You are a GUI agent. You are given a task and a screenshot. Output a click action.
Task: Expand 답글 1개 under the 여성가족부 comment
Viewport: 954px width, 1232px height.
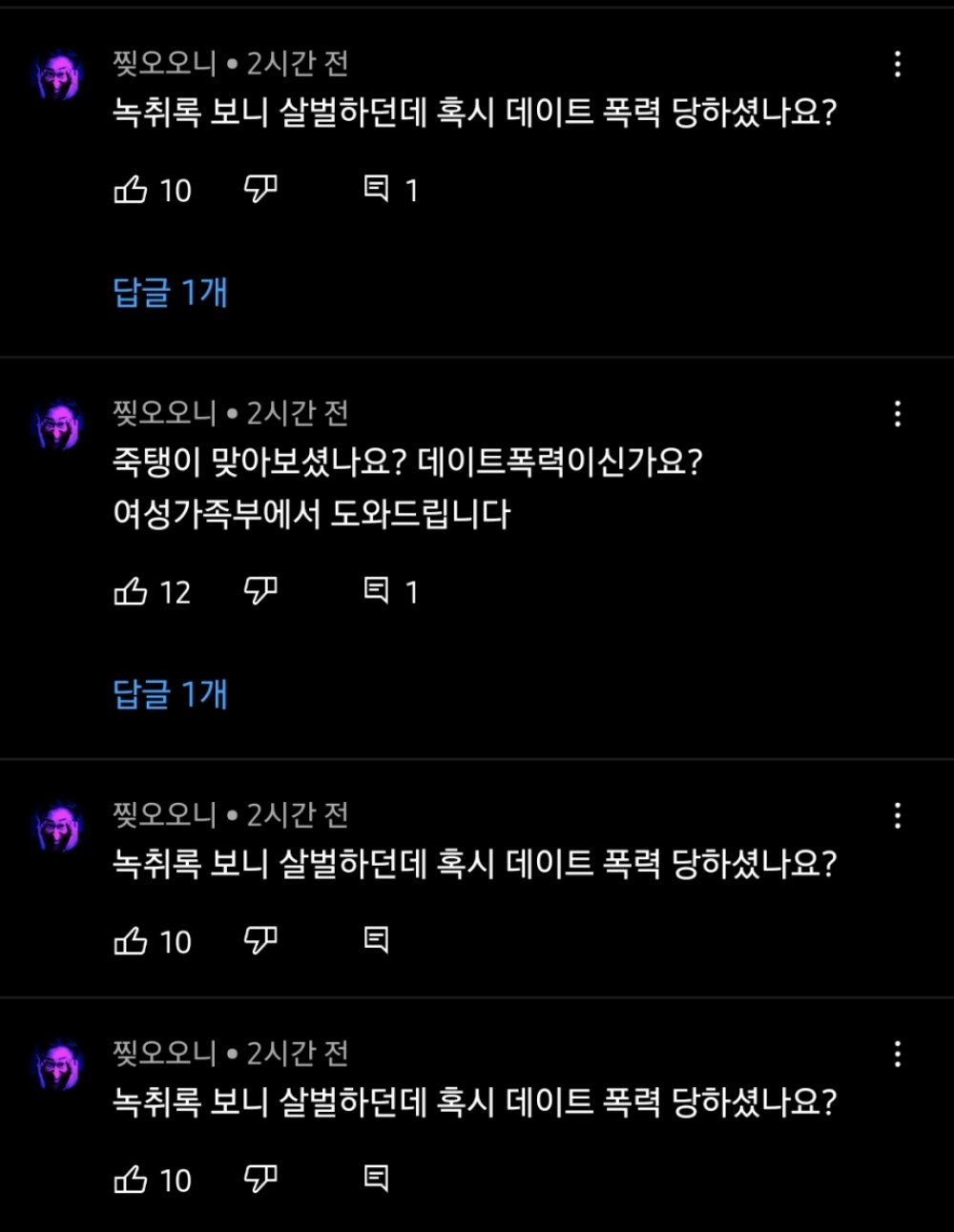[x=170, y=694]
